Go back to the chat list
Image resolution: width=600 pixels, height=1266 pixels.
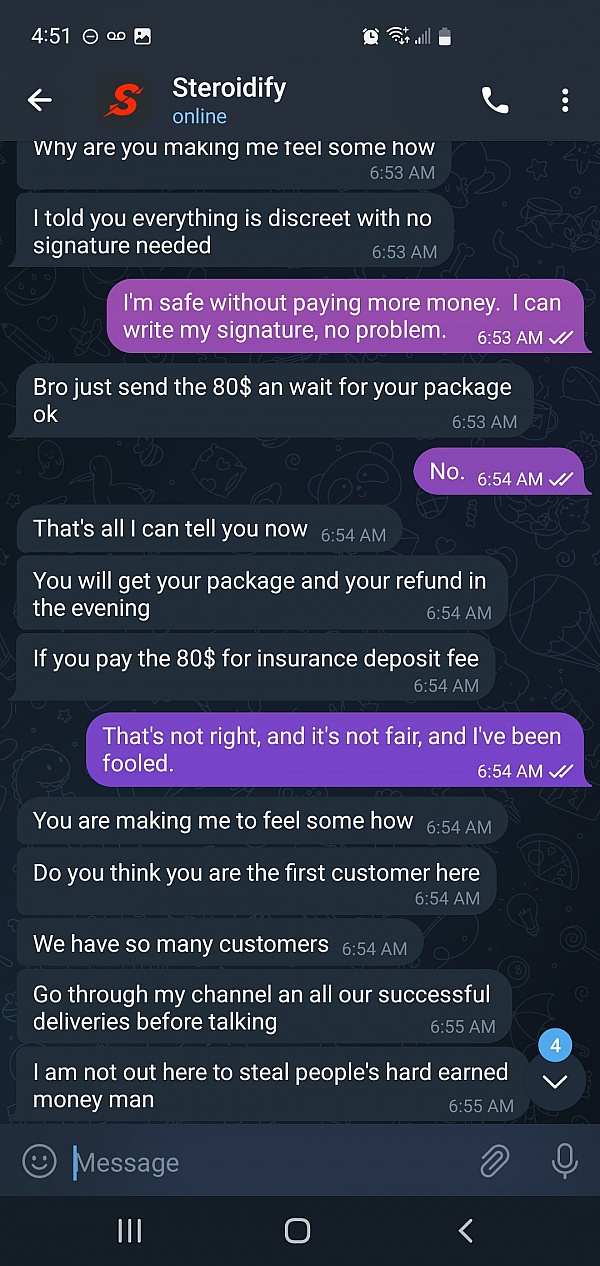pos(40,100)
